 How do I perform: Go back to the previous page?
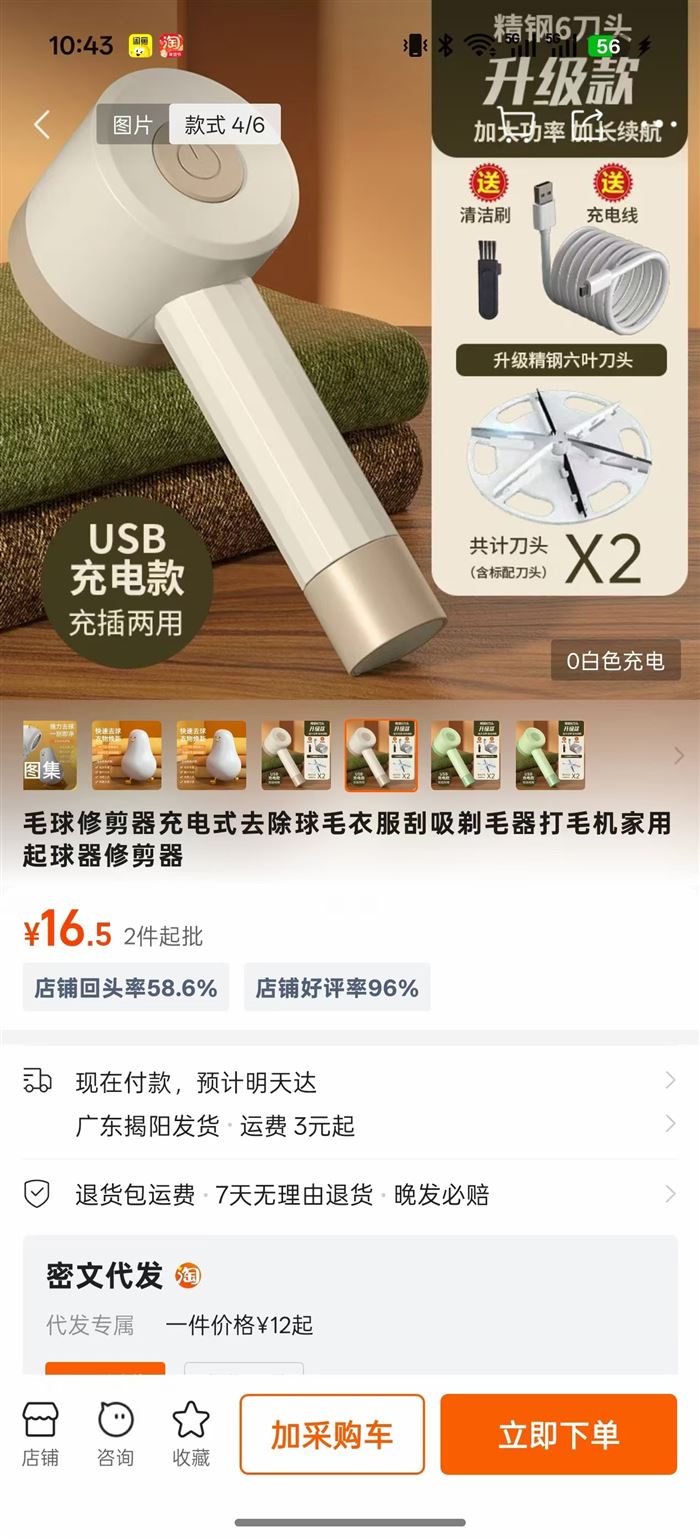tap(41, 125)
